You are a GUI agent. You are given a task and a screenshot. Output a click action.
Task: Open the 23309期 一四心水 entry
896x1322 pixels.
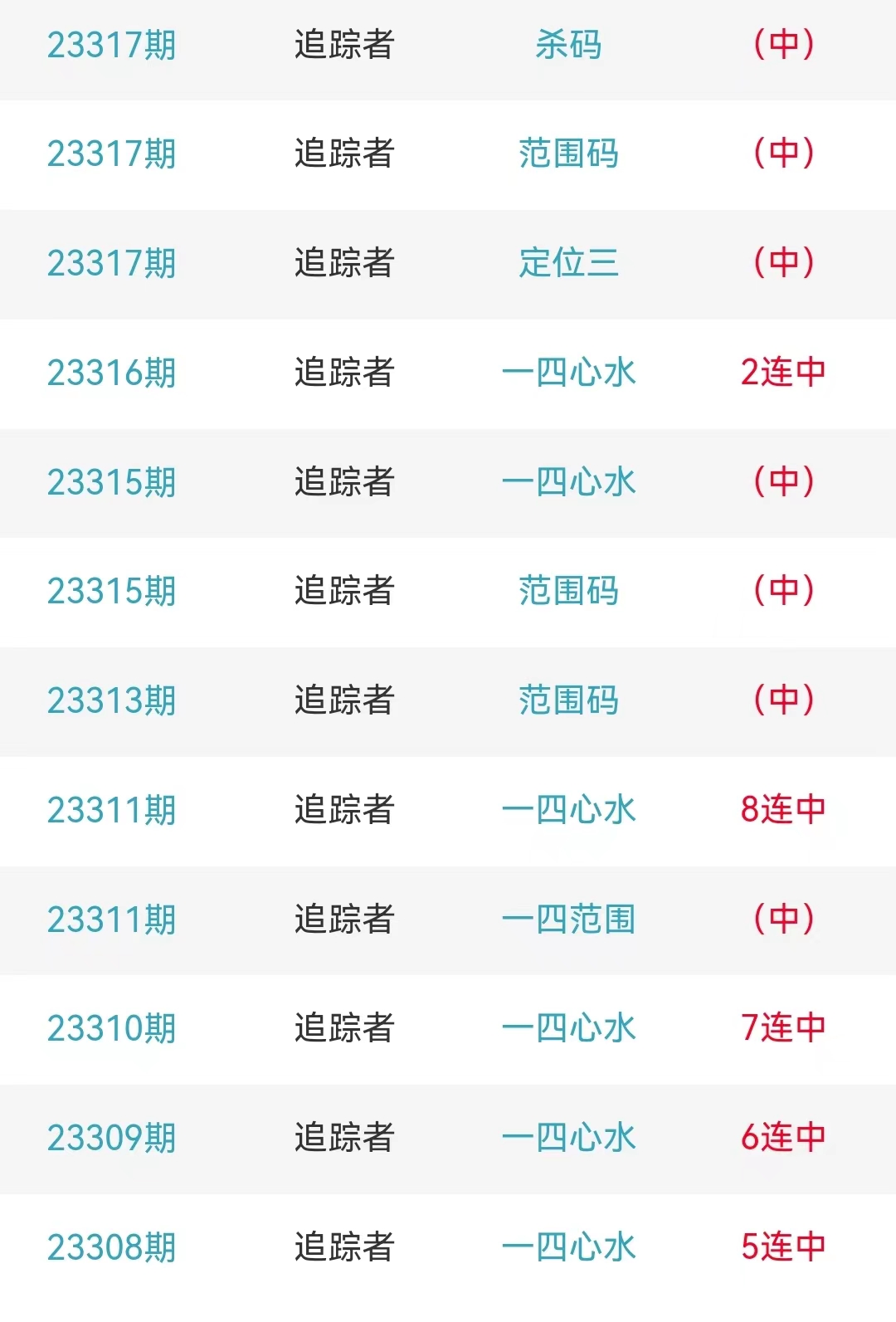pyautogui.click(x=568, y=1138)
